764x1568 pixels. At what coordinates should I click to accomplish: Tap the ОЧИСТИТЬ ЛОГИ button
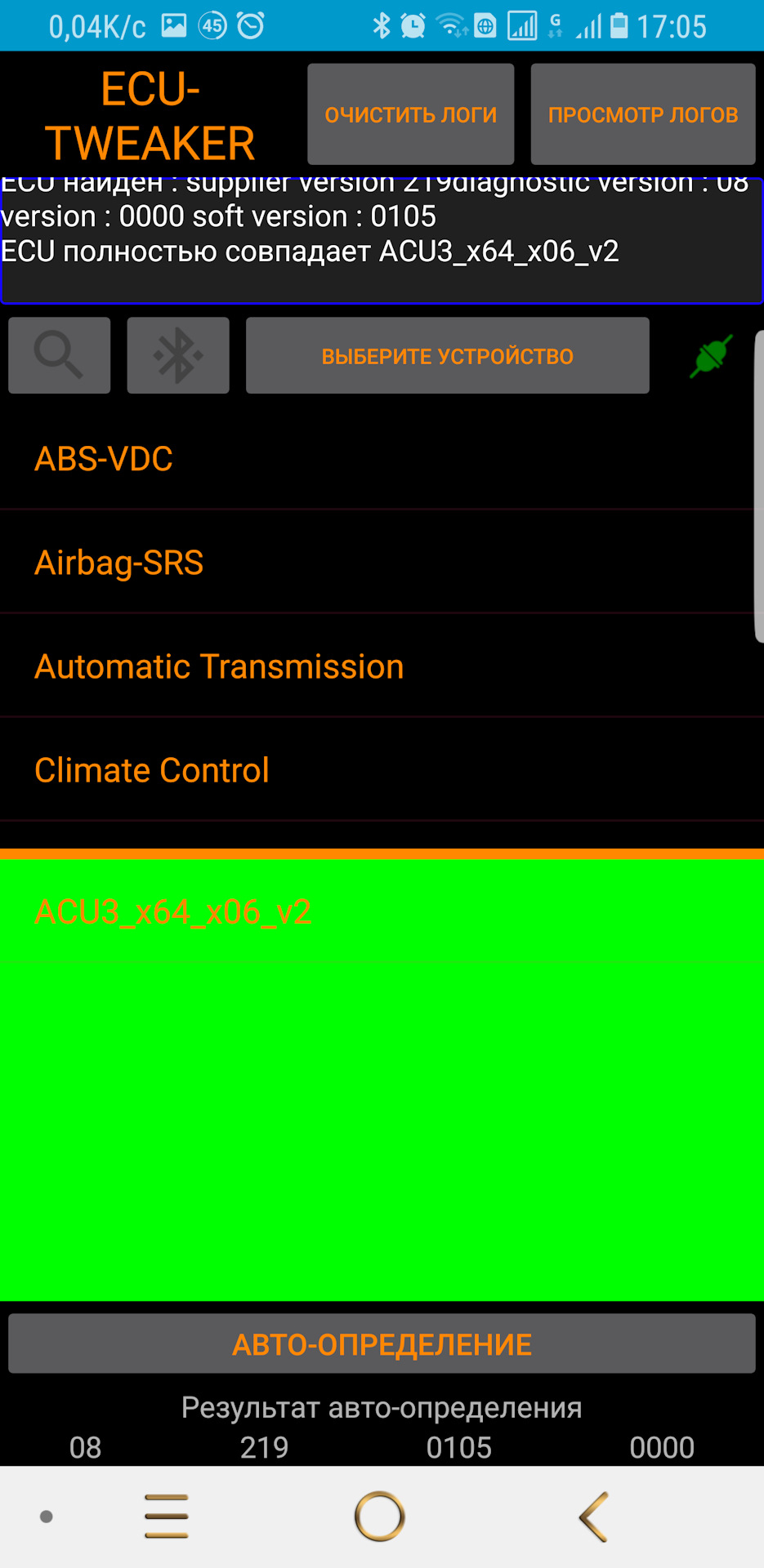click(x=410, y=114)
